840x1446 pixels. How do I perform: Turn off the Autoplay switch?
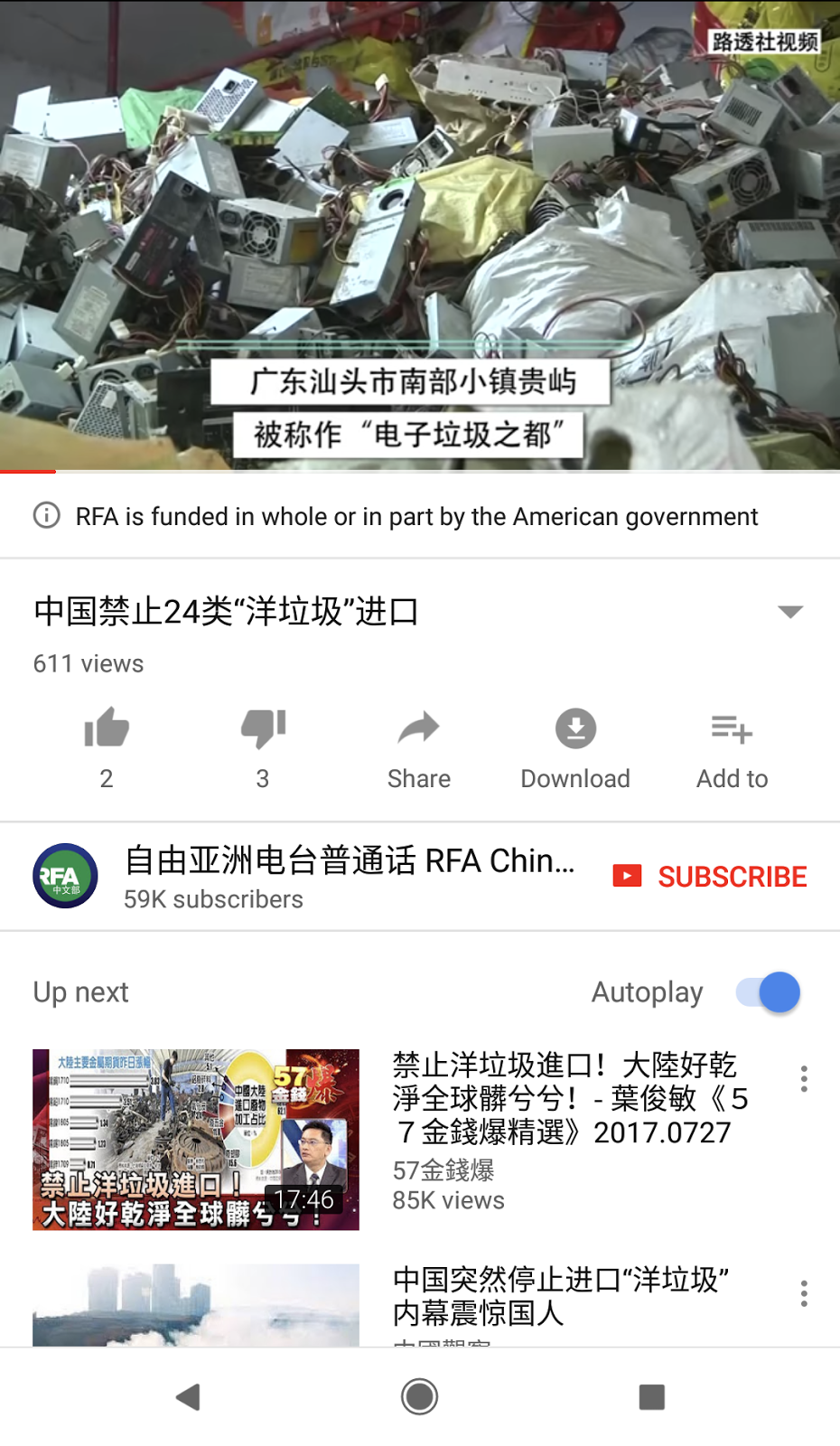tap(769, 992)
